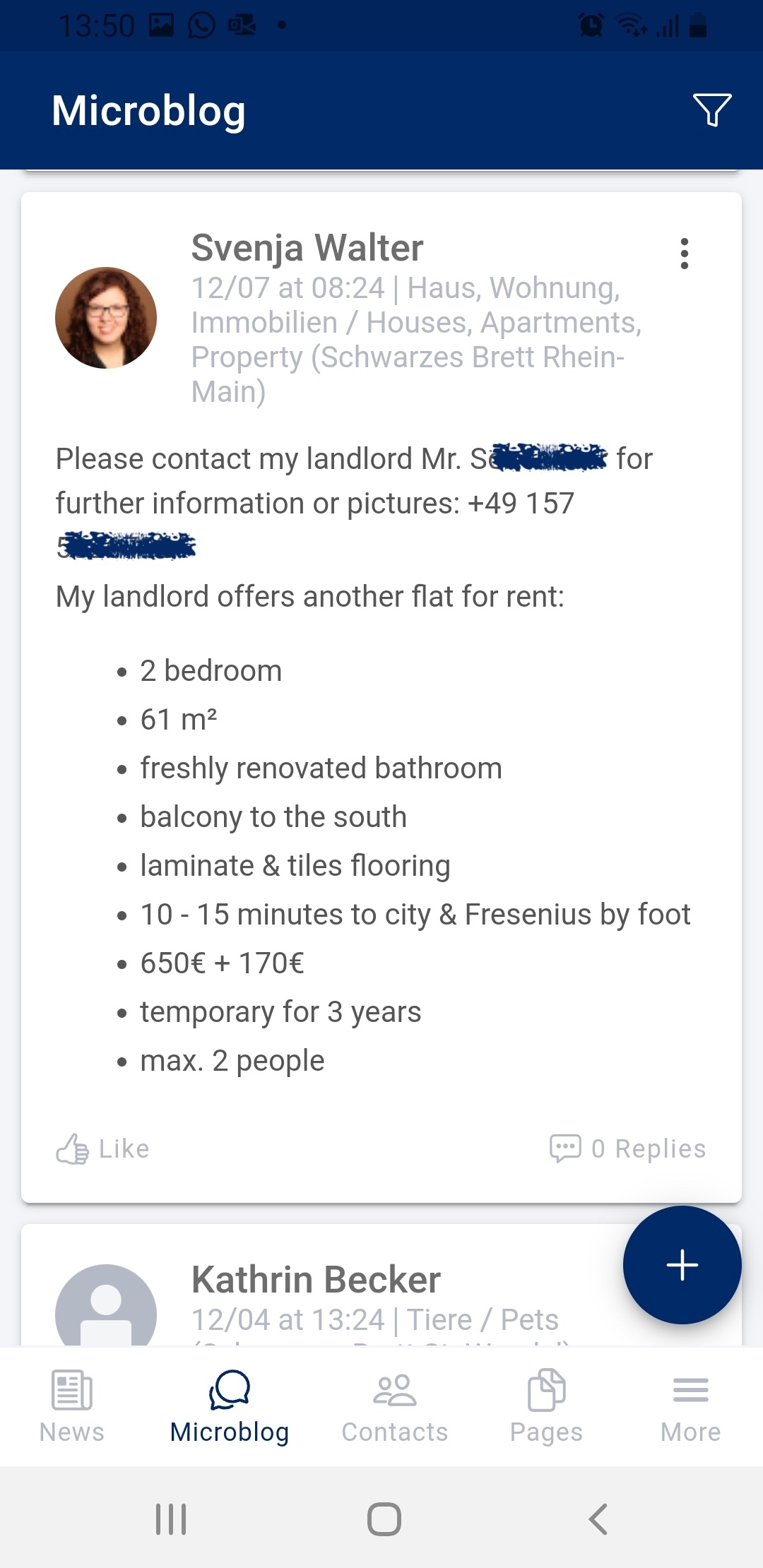Viewport: 763px width, 1568px height.
Task: Go to the home screen via home button
Action: click(x=384, y=1519)
